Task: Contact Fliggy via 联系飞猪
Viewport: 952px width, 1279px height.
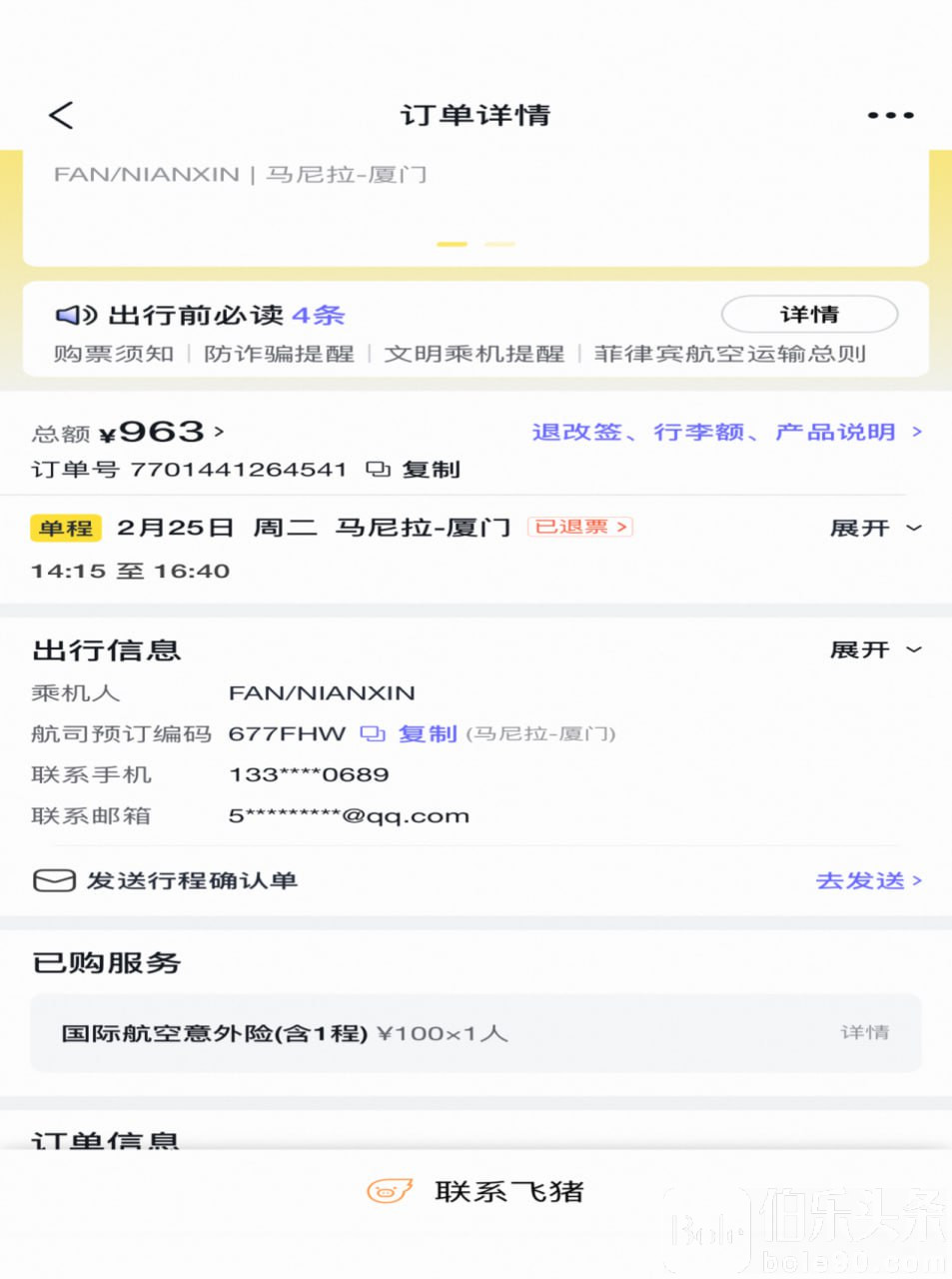Action: [x=476, y=1191]
